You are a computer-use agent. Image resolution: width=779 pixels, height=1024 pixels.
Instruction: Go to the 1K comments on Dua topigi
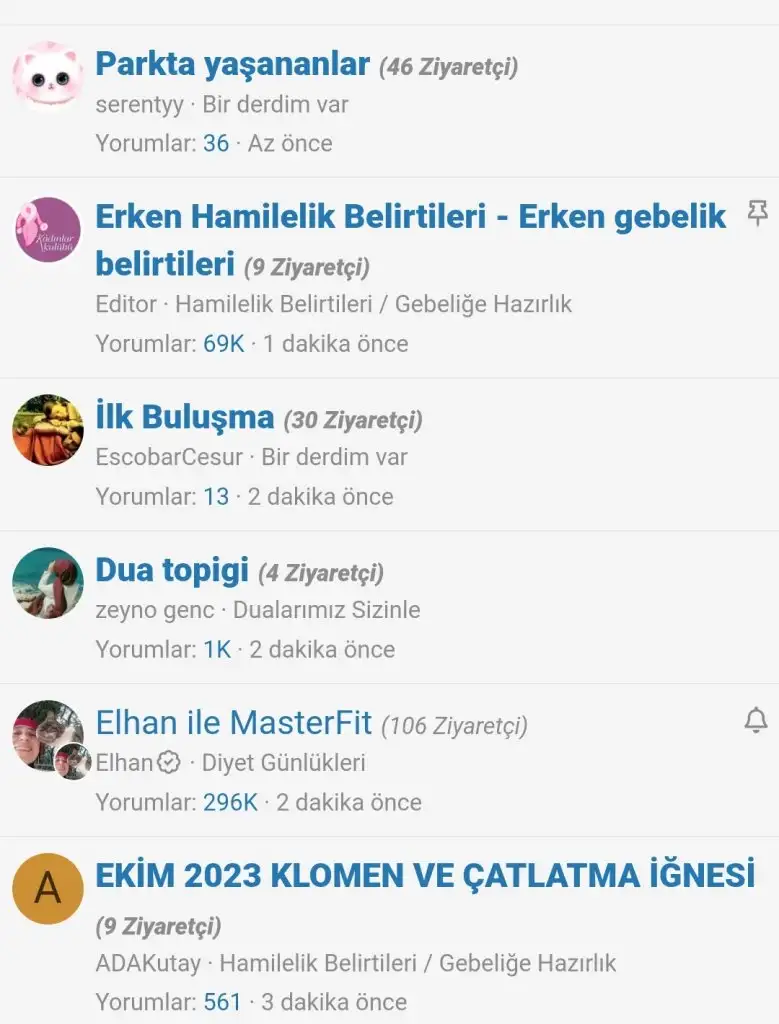[217, 650]
